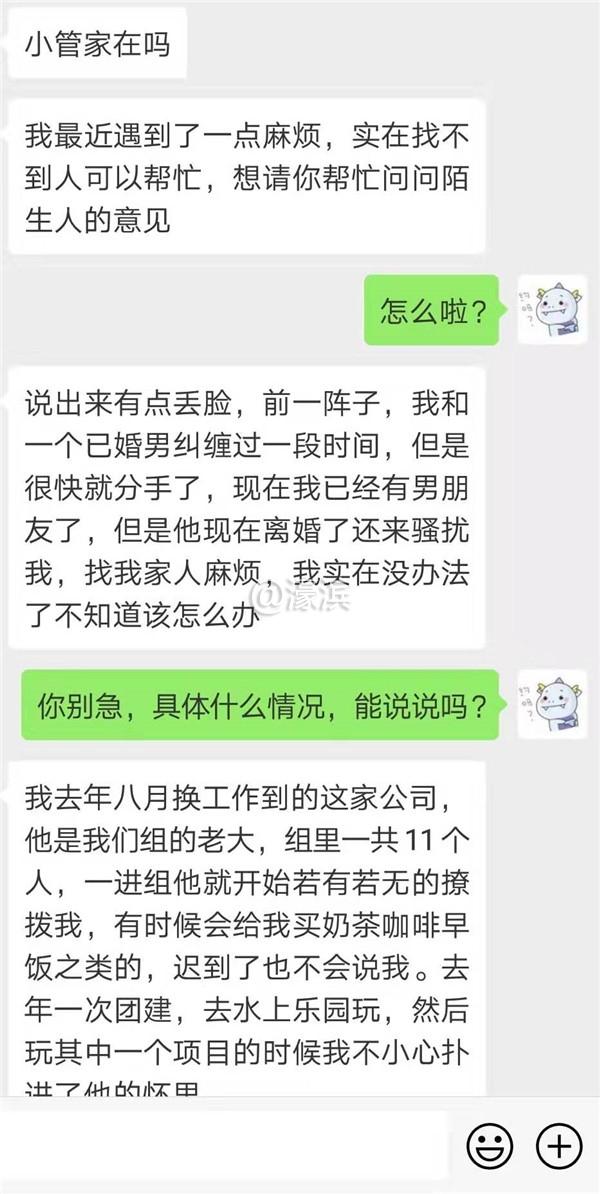
Task: Open the plus attachment menu
Action: (x=559, y=1143)
